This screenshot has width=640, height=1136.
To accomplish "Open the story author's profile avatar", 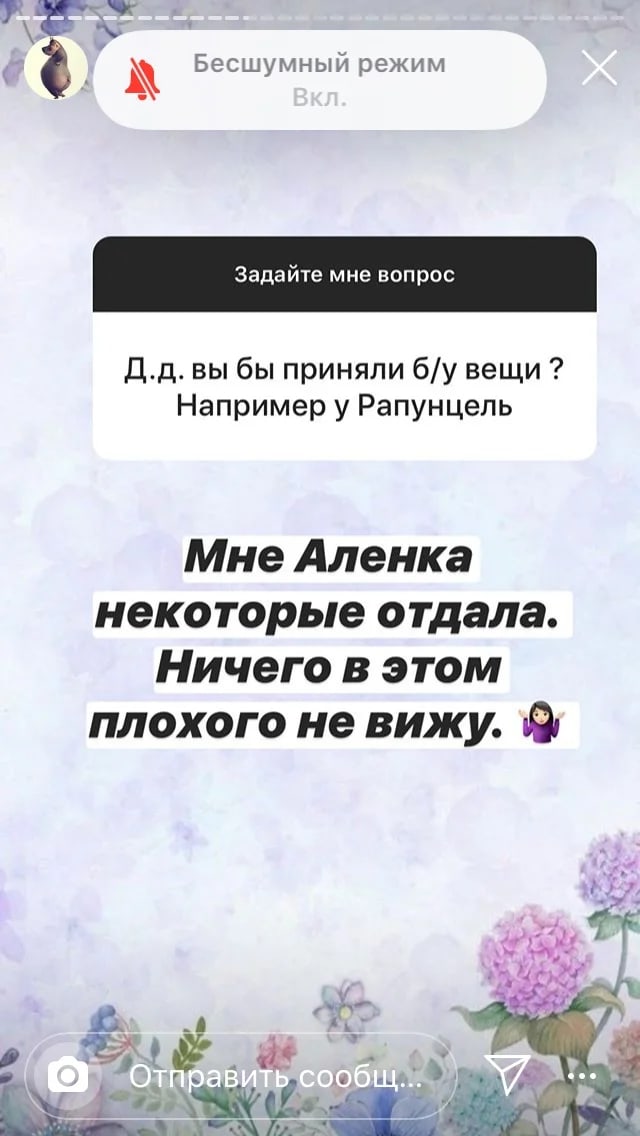I will pos(56,68).
